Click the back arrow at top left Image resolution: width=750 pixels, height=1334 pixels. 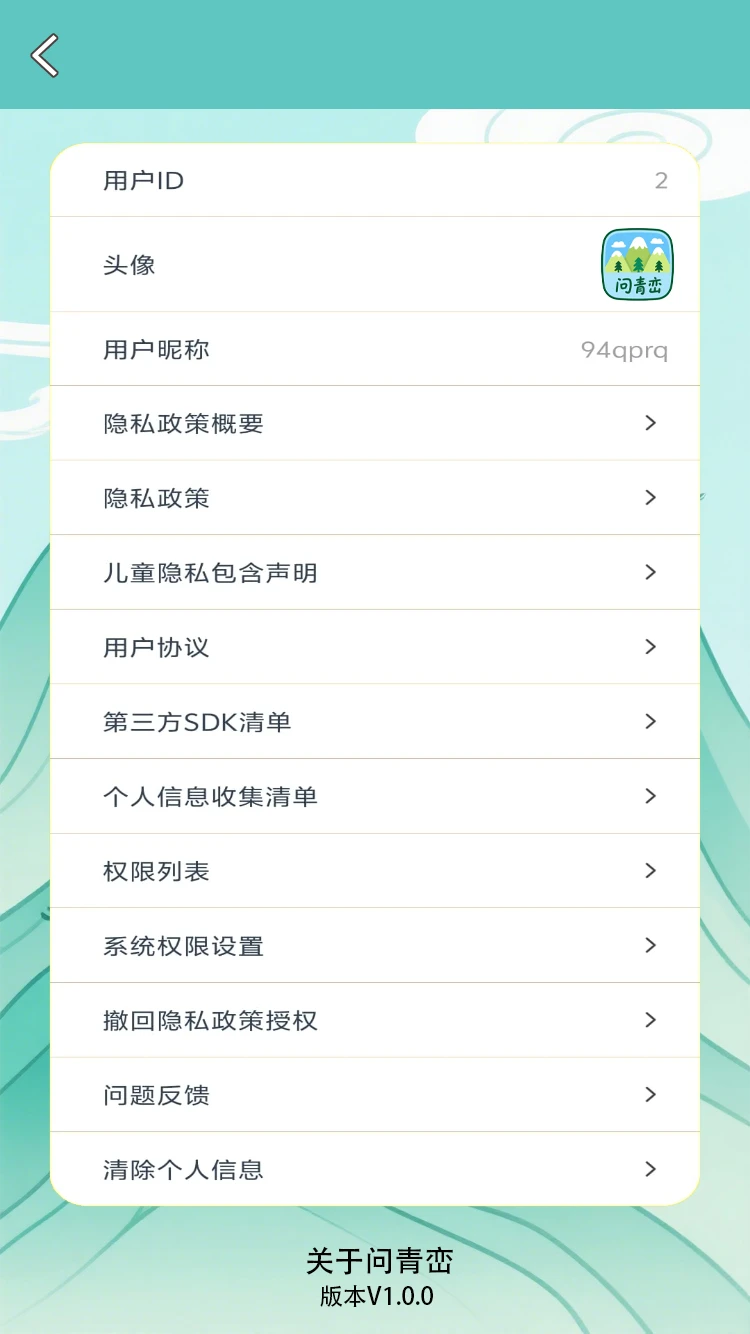[x=44, y=57]
